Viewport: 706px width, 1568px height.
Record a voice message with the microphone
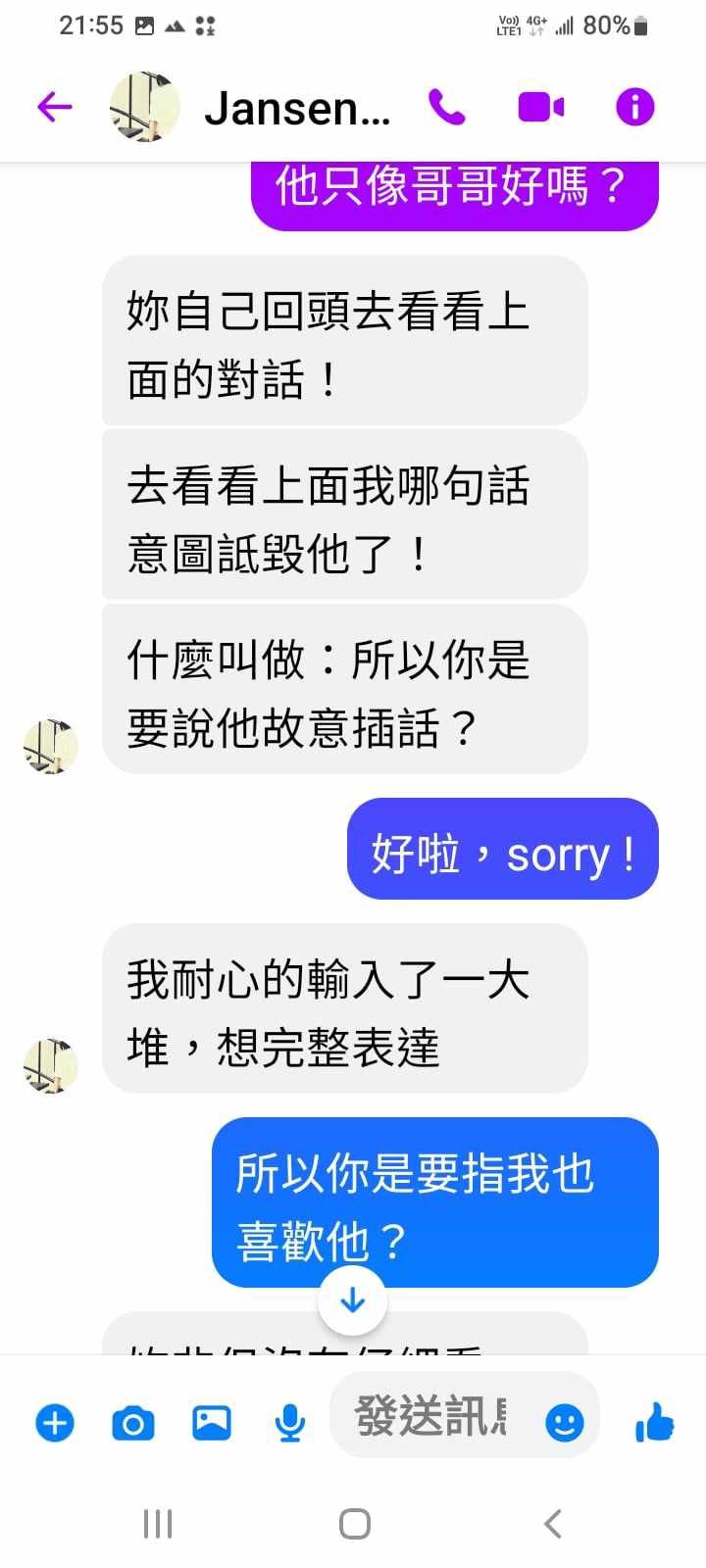point(289,1422)
